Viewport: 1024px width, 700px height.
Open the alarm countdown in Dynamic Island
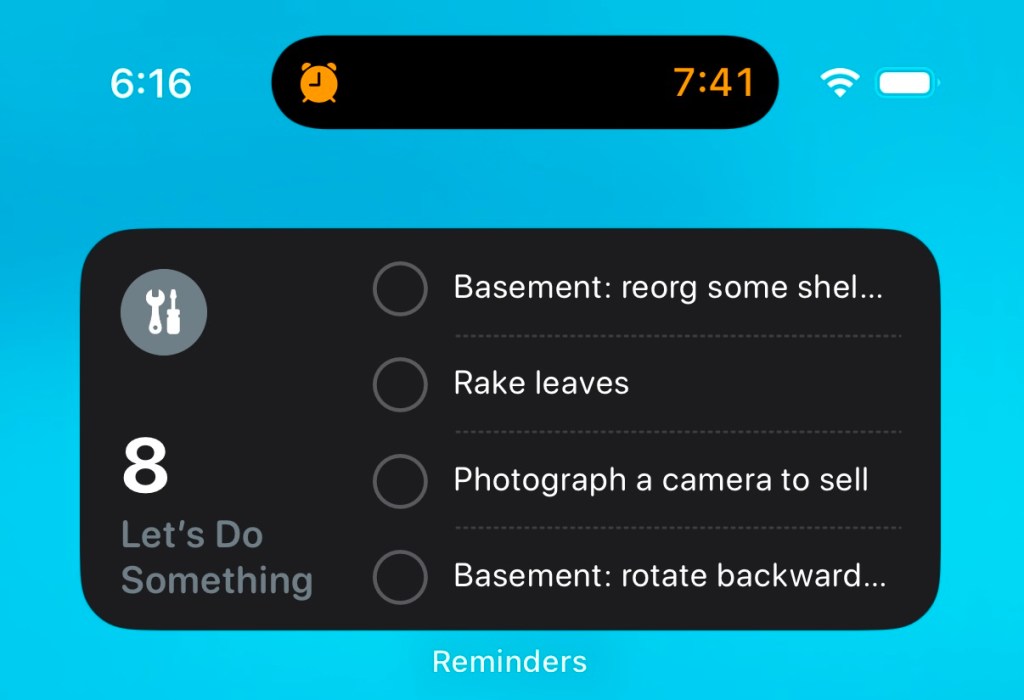tap(524, 82)
